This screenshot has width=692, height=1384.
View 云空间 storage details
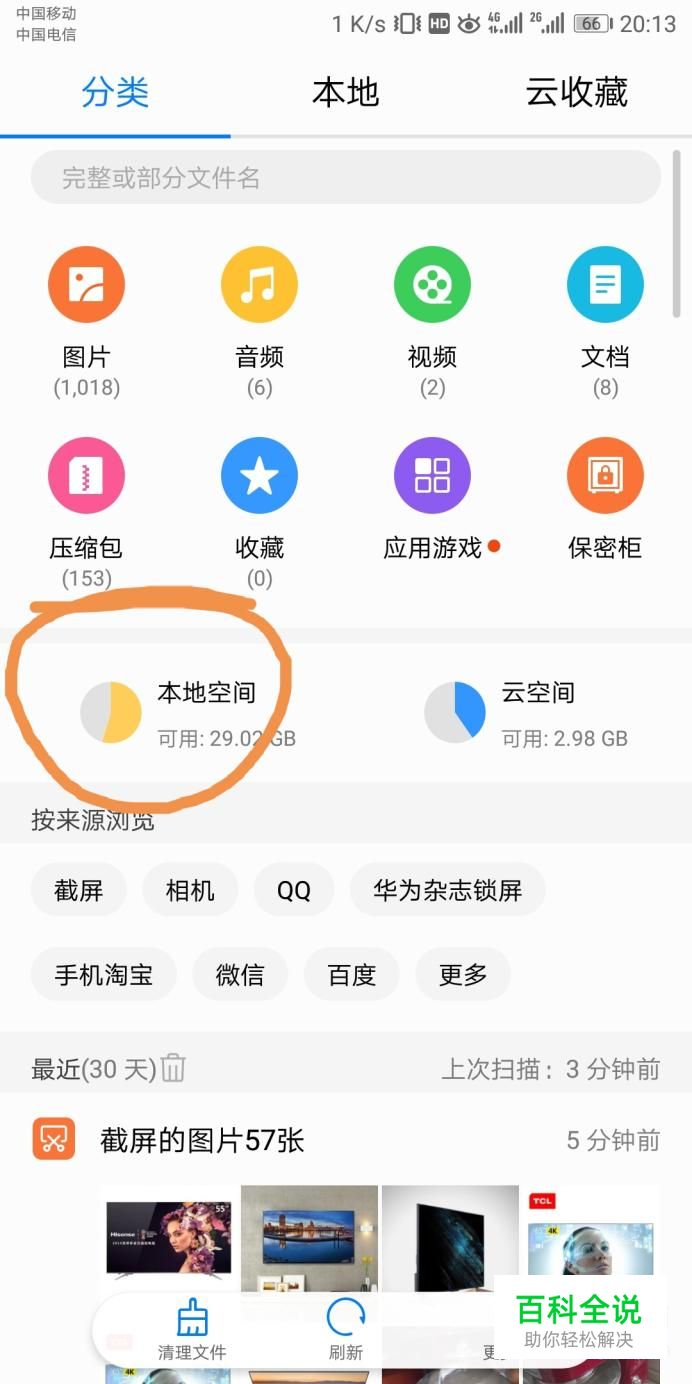[x=527, y=713]
